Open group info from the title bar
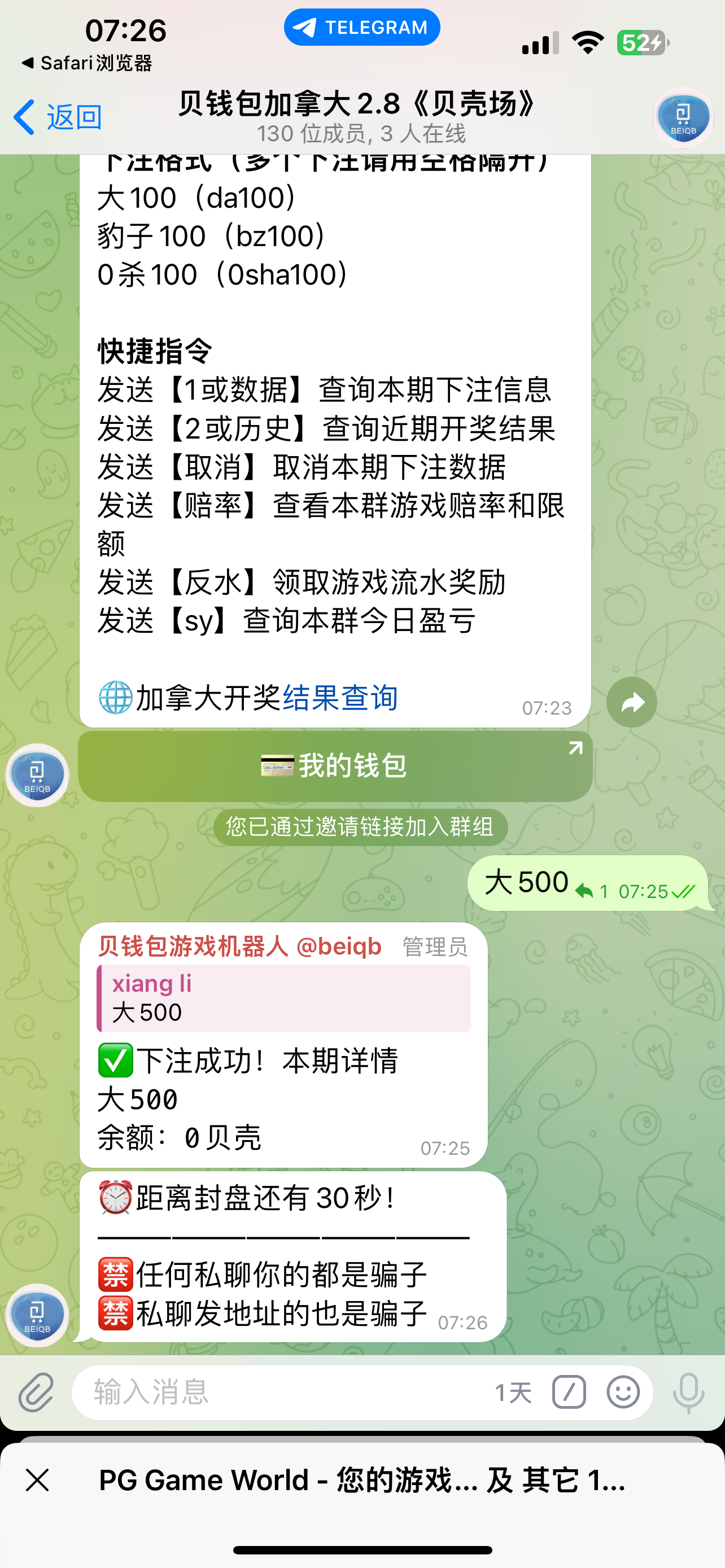Image resolution: width=725 pixels, height=1568 pixels. coord(359,117)
